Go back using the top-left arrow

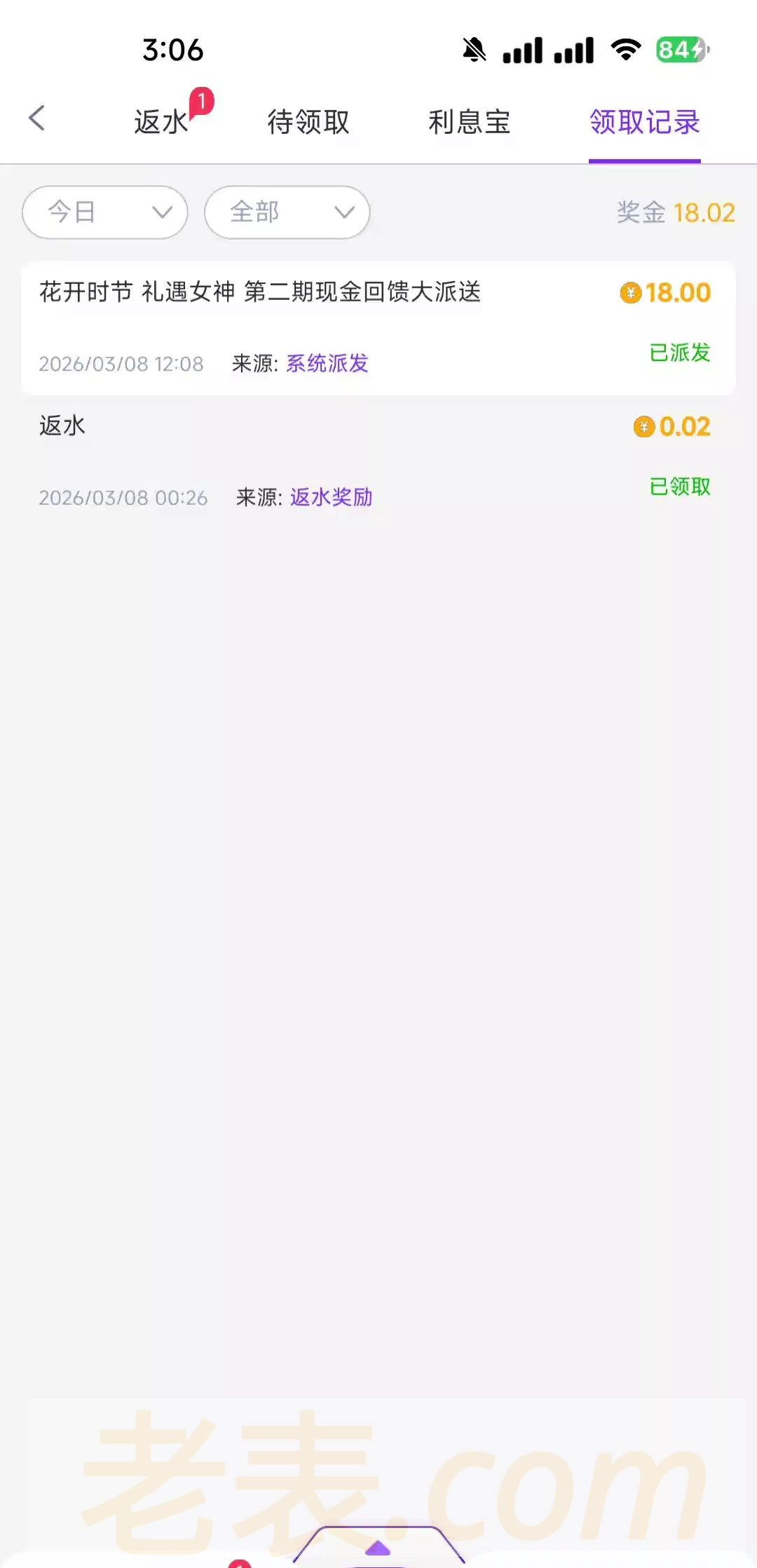pos(37,118)
